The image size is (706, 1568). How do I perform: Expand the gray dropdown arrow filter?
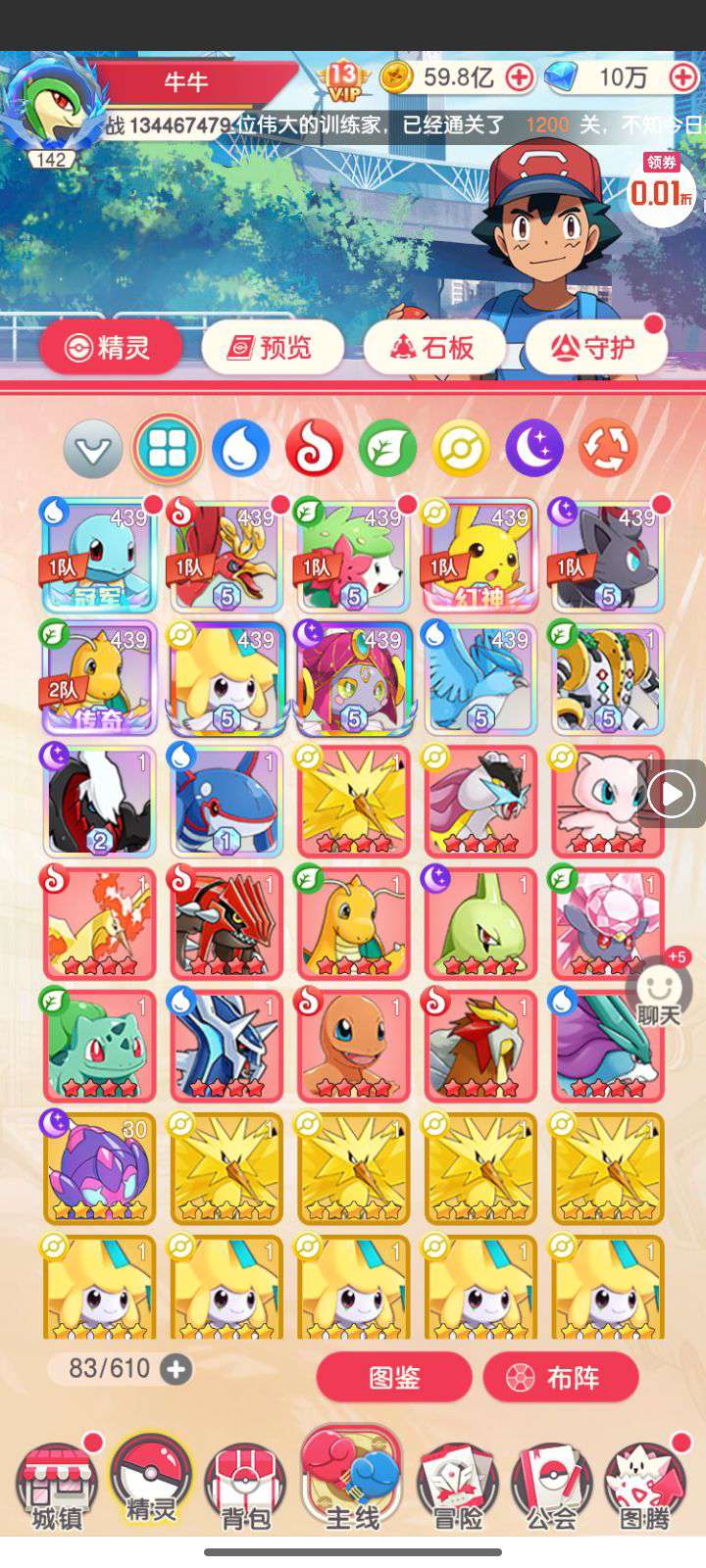pos(93,450)
